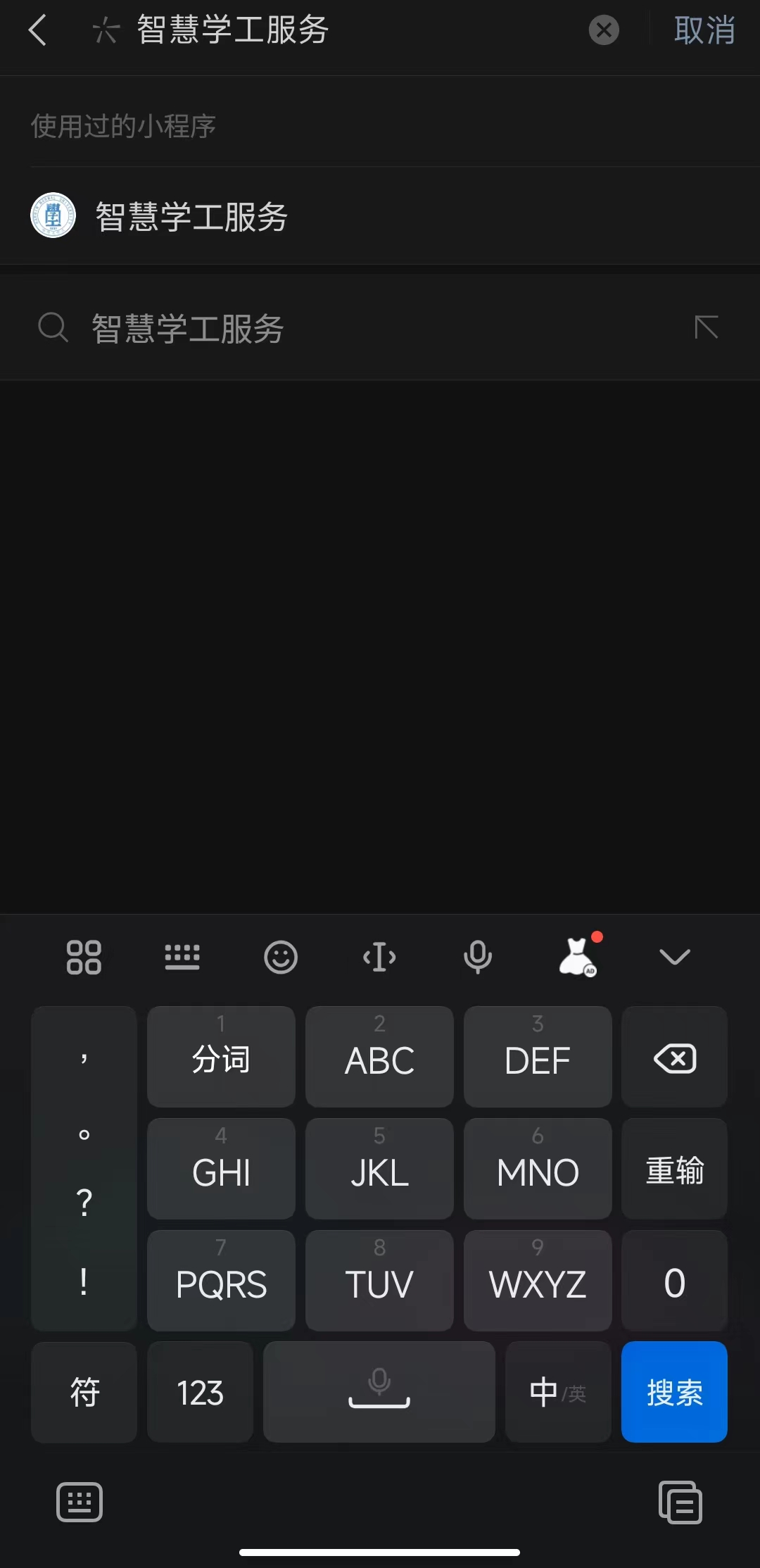Open the keyboard skin shop icon
The image size is (760, 1568).
click(577, 958)
